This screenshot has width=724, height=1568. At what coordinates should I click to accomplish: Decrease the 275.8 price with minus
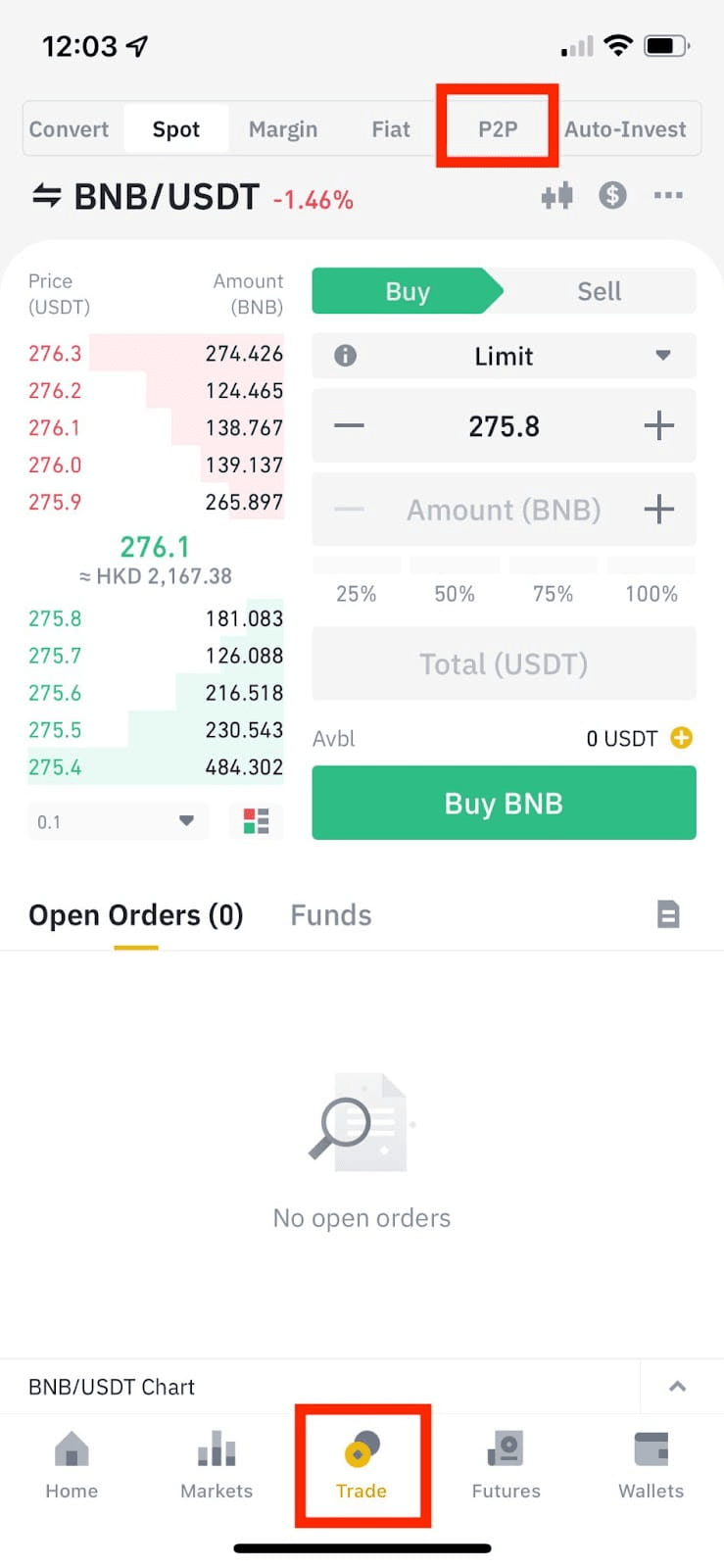point(349,426)
